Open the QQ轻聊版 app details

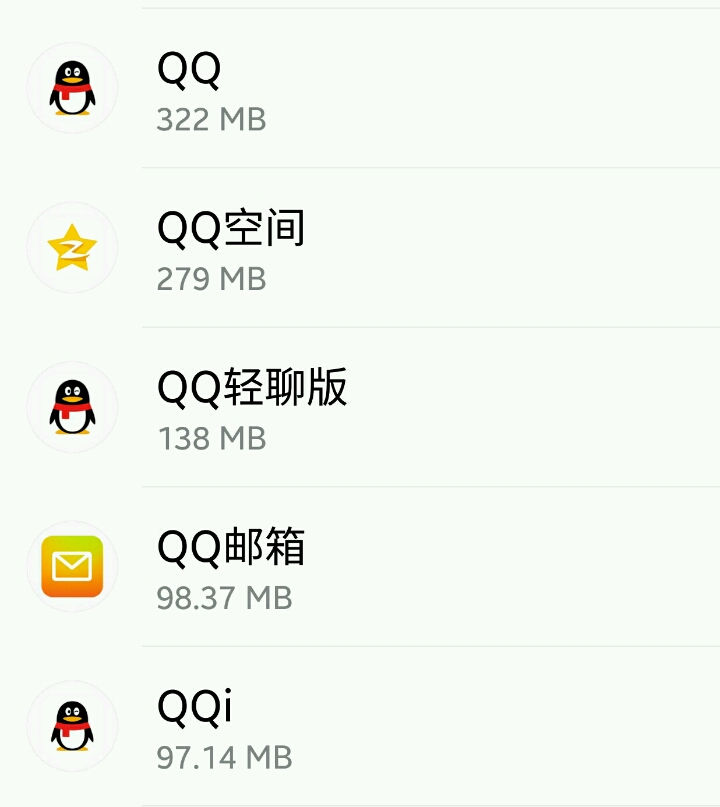(360, 407)
